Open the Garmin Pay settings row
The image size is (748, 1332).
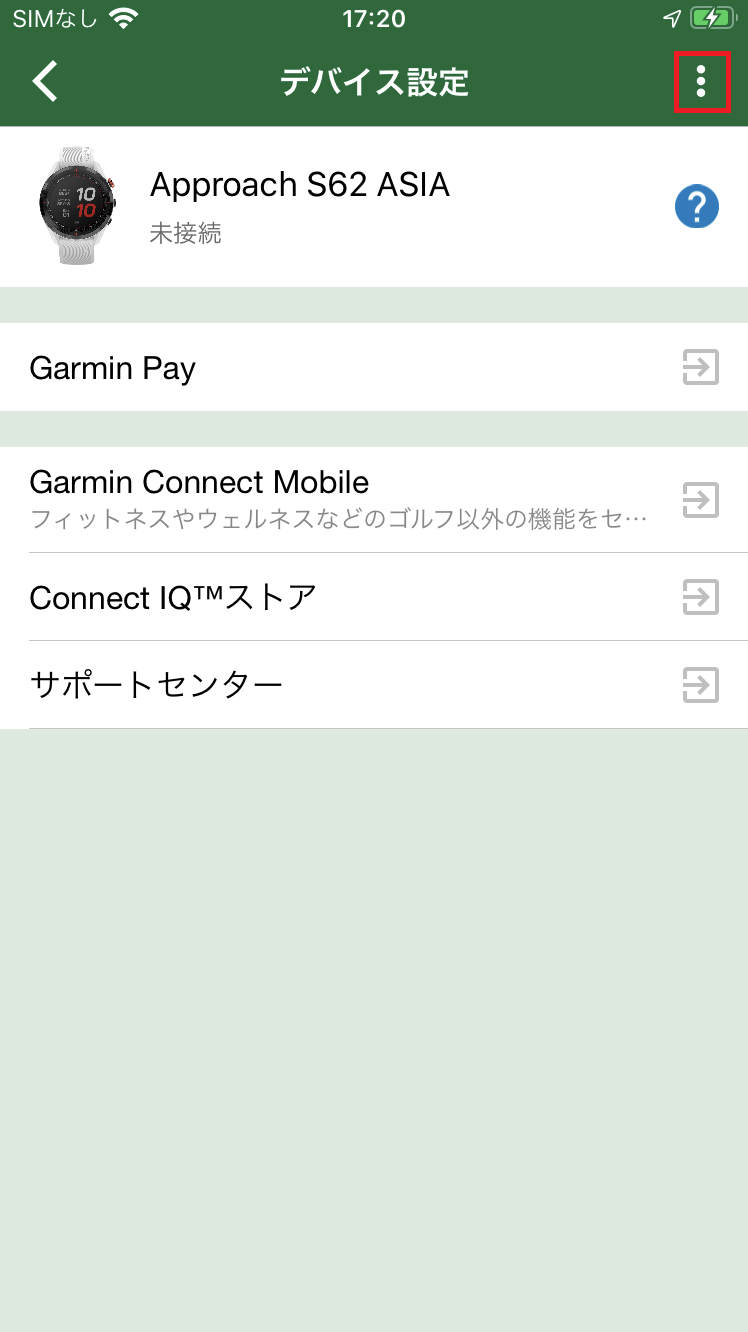(x=112, y=367)
